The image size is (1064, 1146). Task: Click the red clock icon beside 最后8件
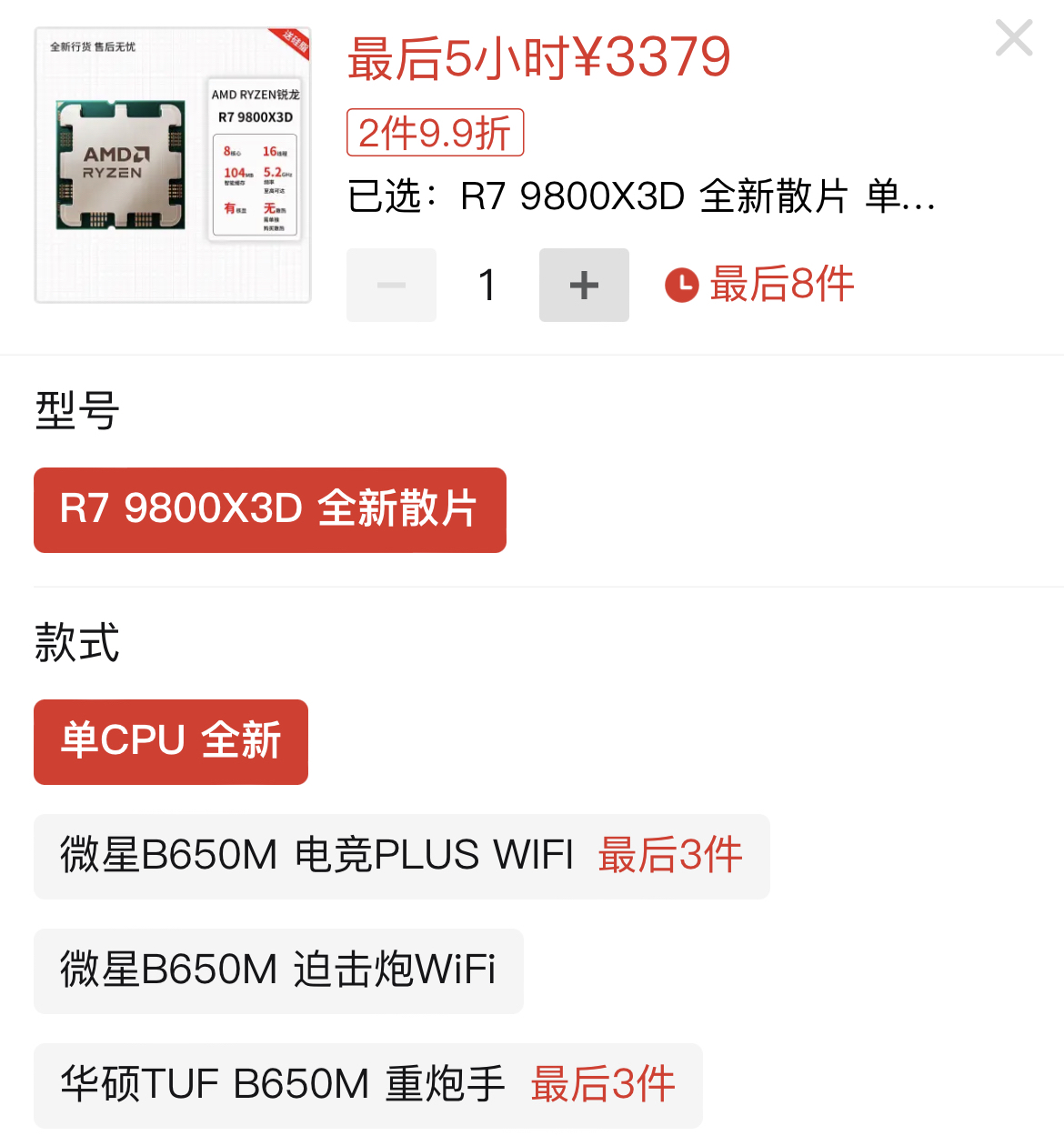pyautogui.click(x=680, y=284)
